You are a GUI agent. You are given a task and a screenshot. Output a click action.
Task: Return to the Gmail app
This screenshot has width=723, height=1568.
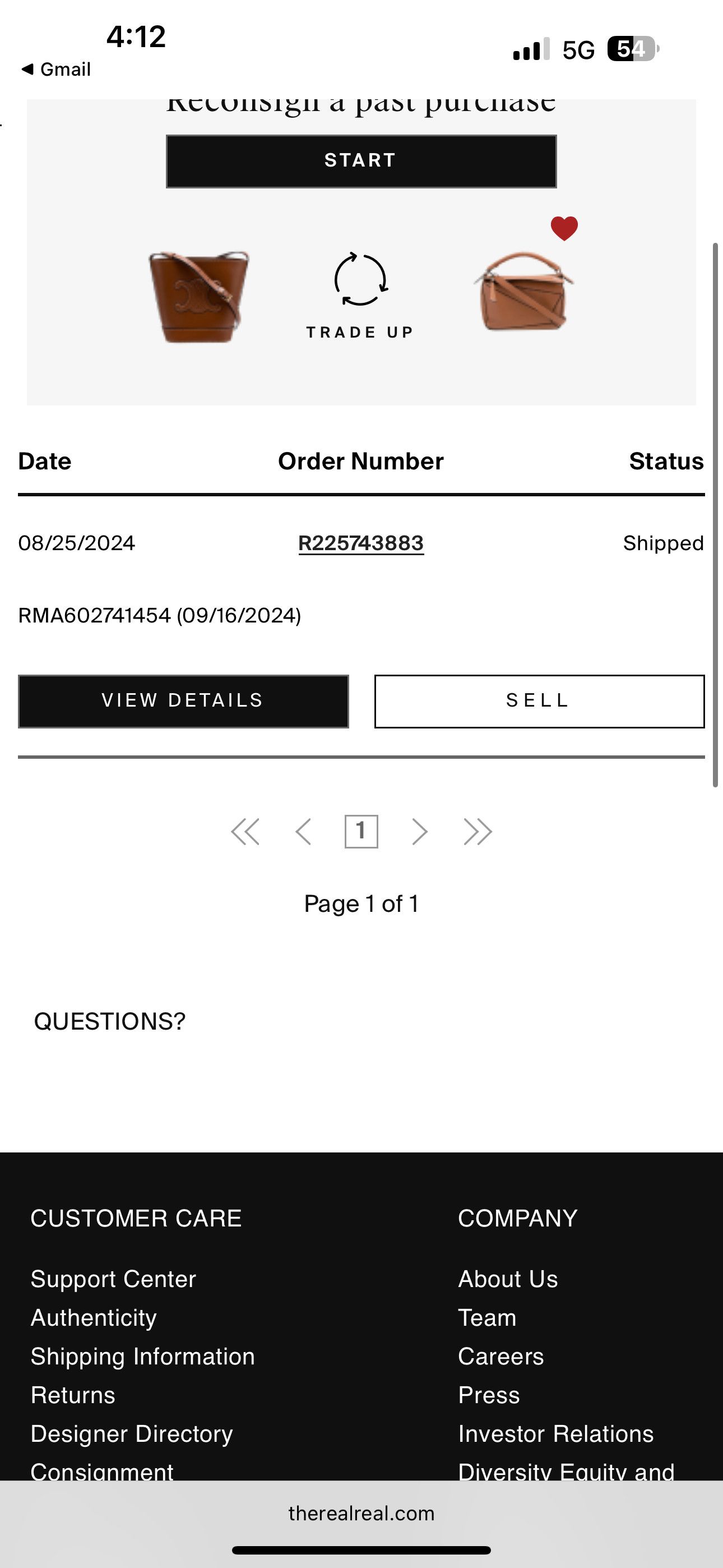tap(56, 70)
